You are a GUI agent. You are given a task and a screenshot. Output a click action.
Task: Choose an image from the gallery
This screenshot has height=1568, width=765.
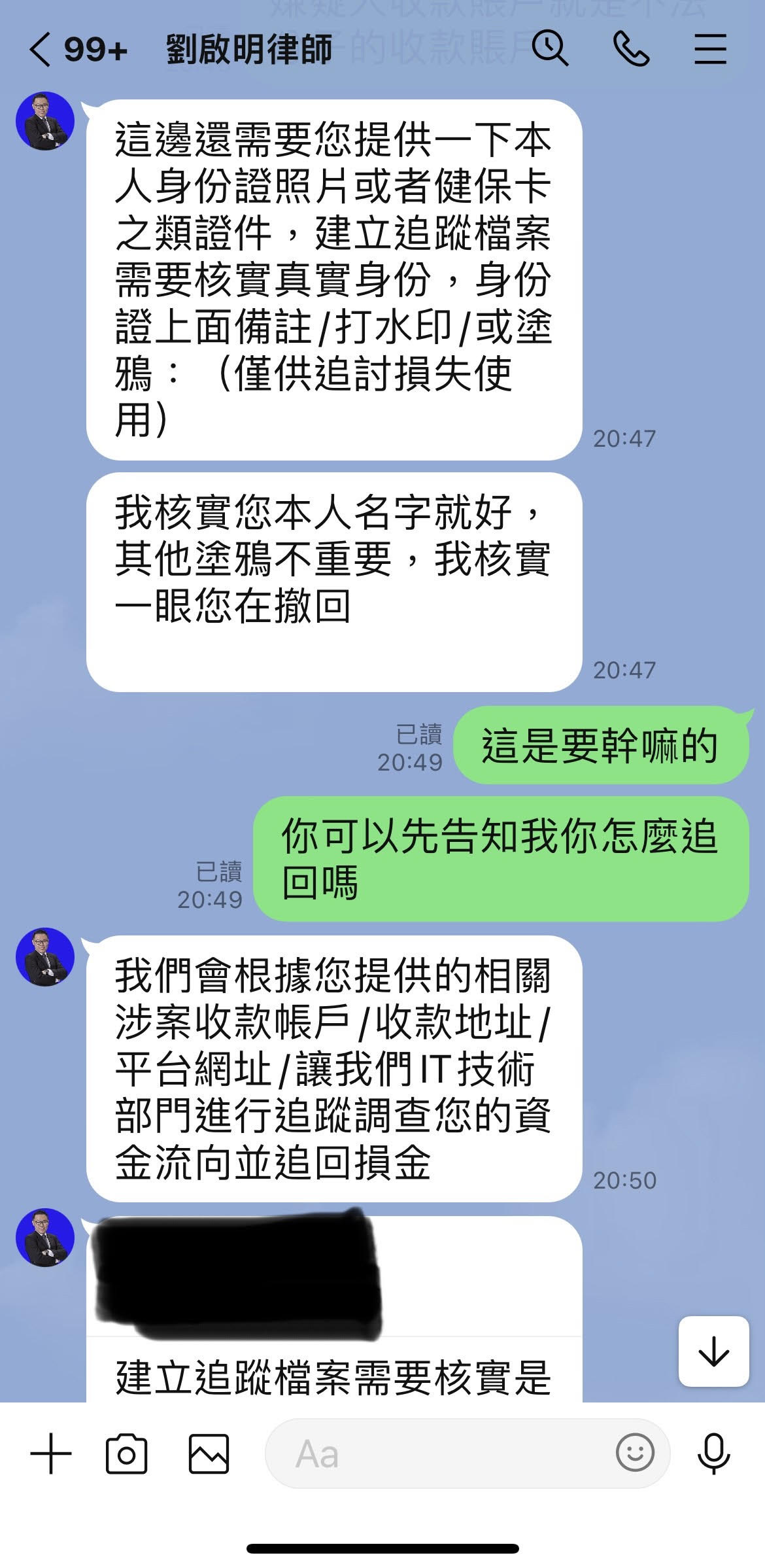click(209, 1454)
